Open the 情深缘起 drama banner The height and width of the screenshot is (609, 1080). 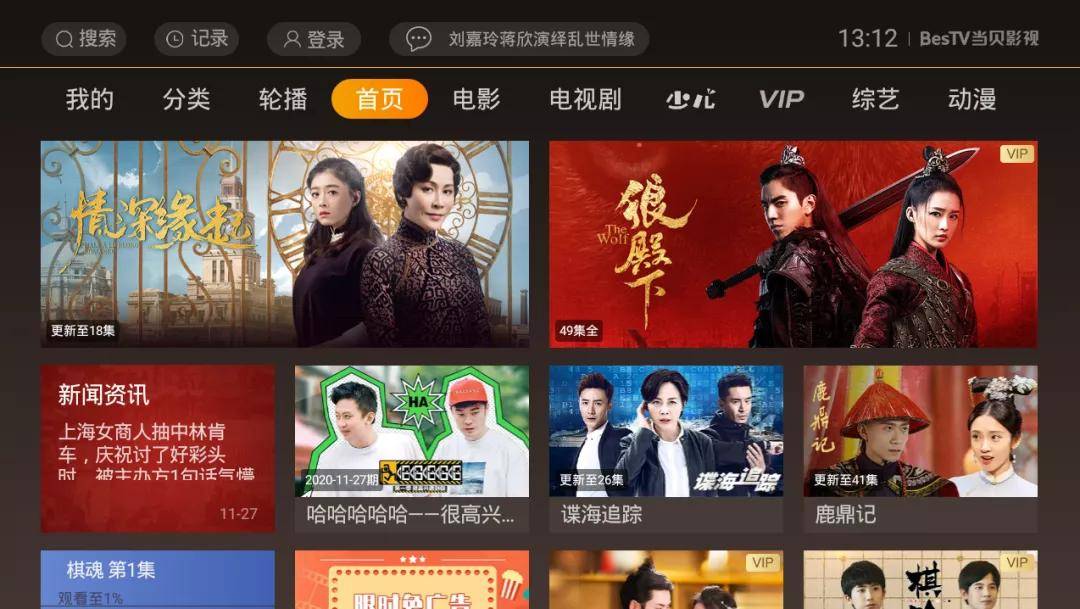point(285,244)
